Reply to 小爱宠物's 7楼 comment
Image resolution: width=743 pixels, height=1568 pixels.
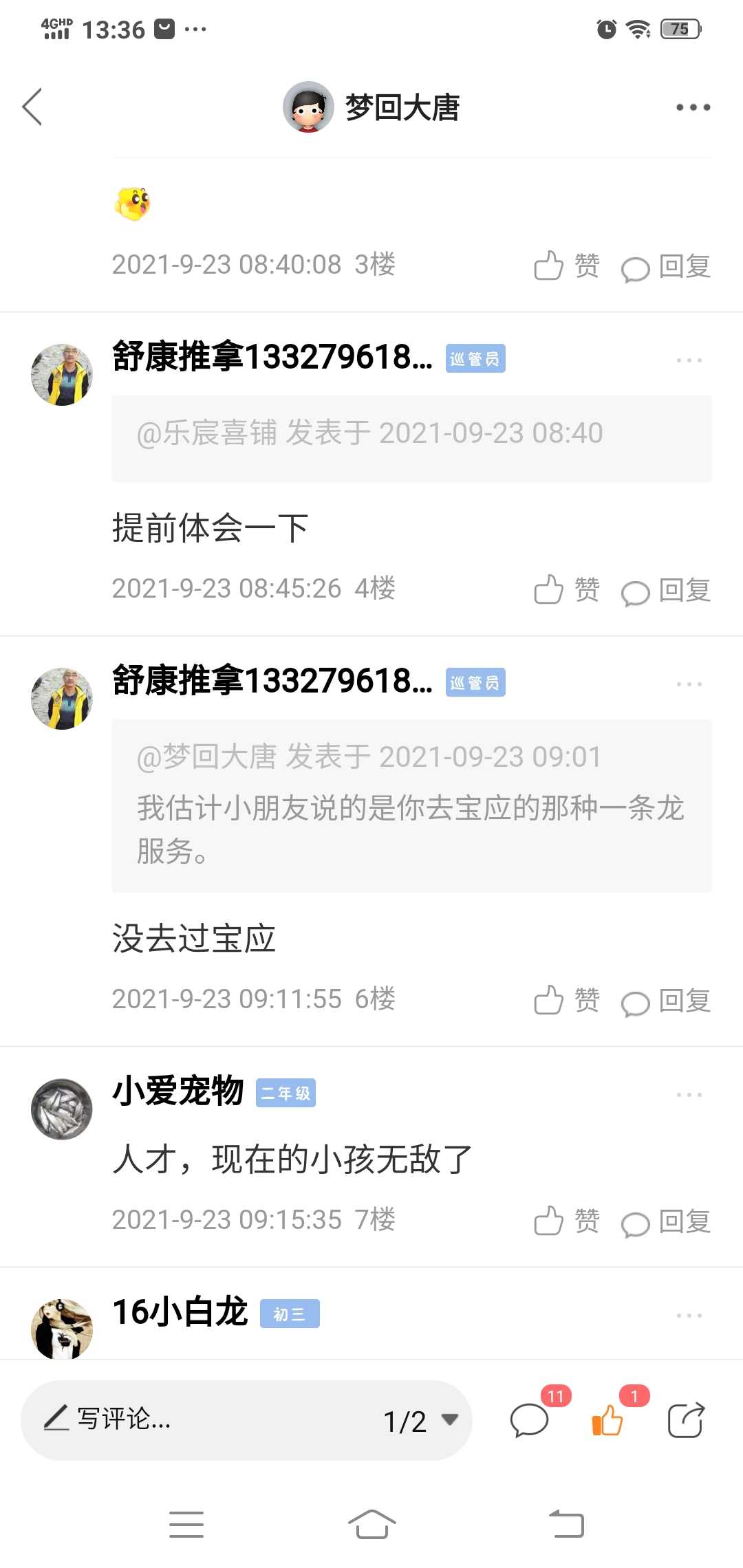[x=666, y=1221]
